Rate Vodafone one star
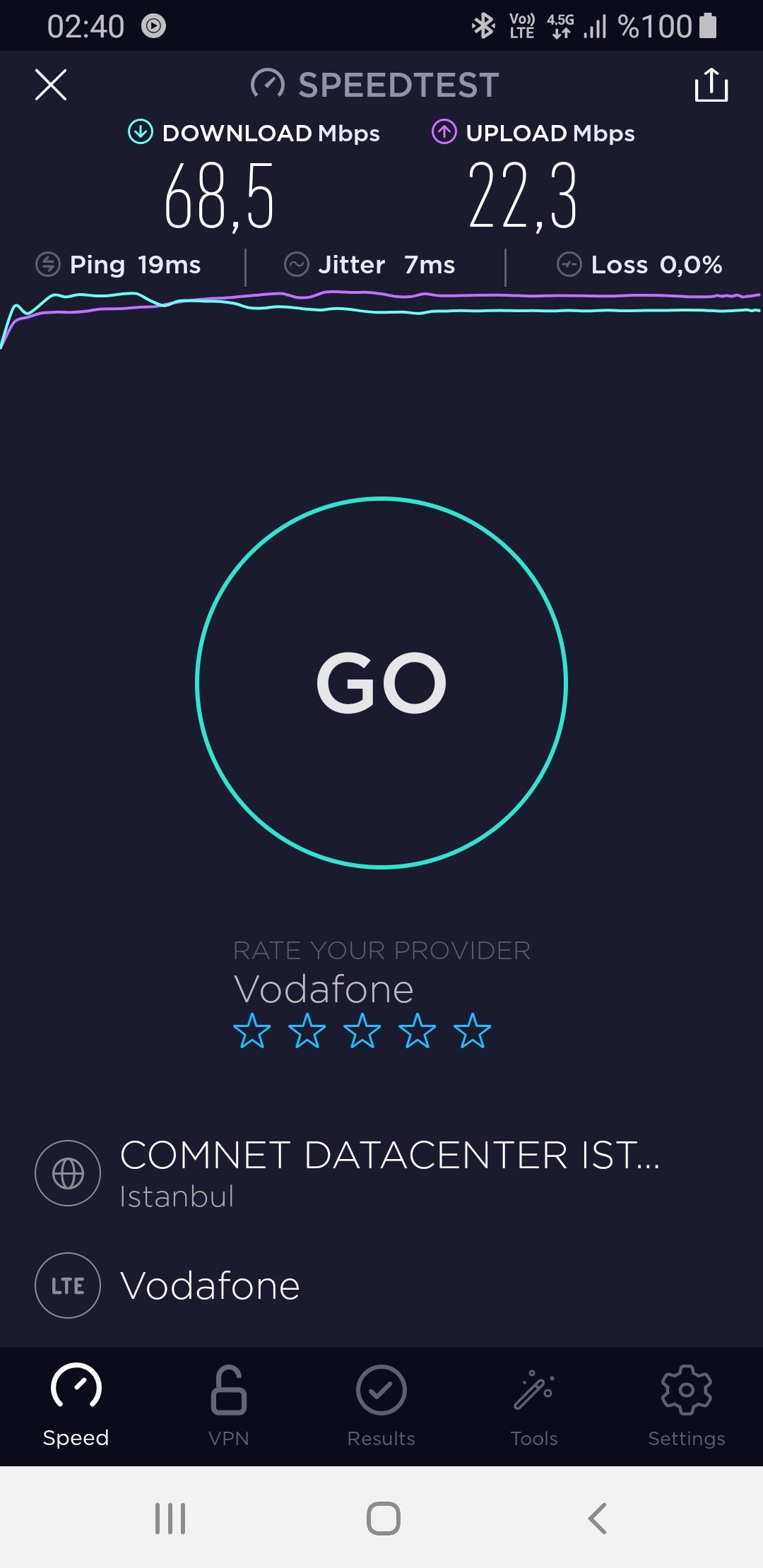763x1568 pixels. 252,1031
